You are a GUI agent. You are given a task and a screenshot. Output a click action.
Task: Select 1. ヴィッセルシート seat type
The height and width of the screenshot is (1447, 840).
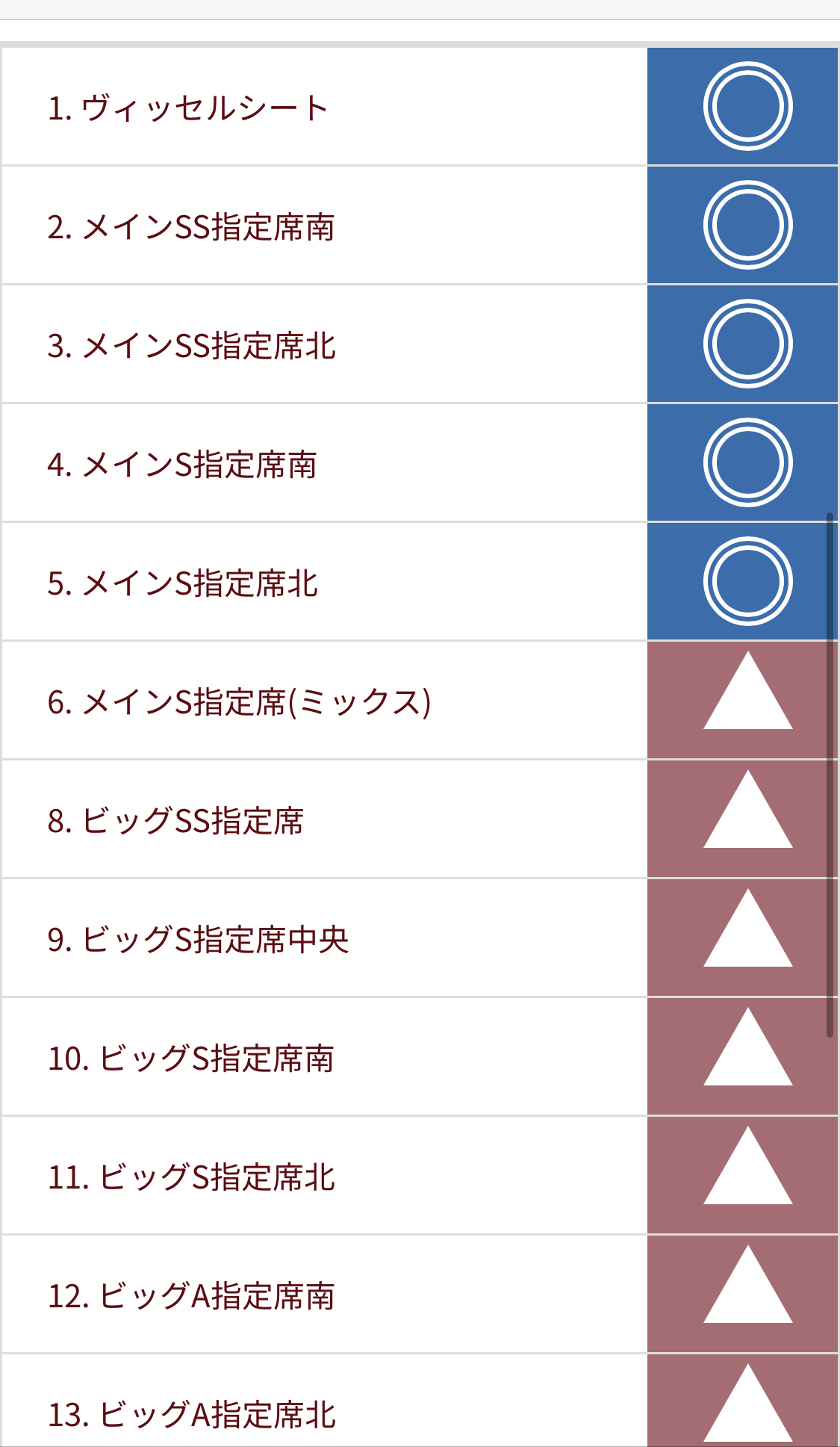[x=188, y=108]
